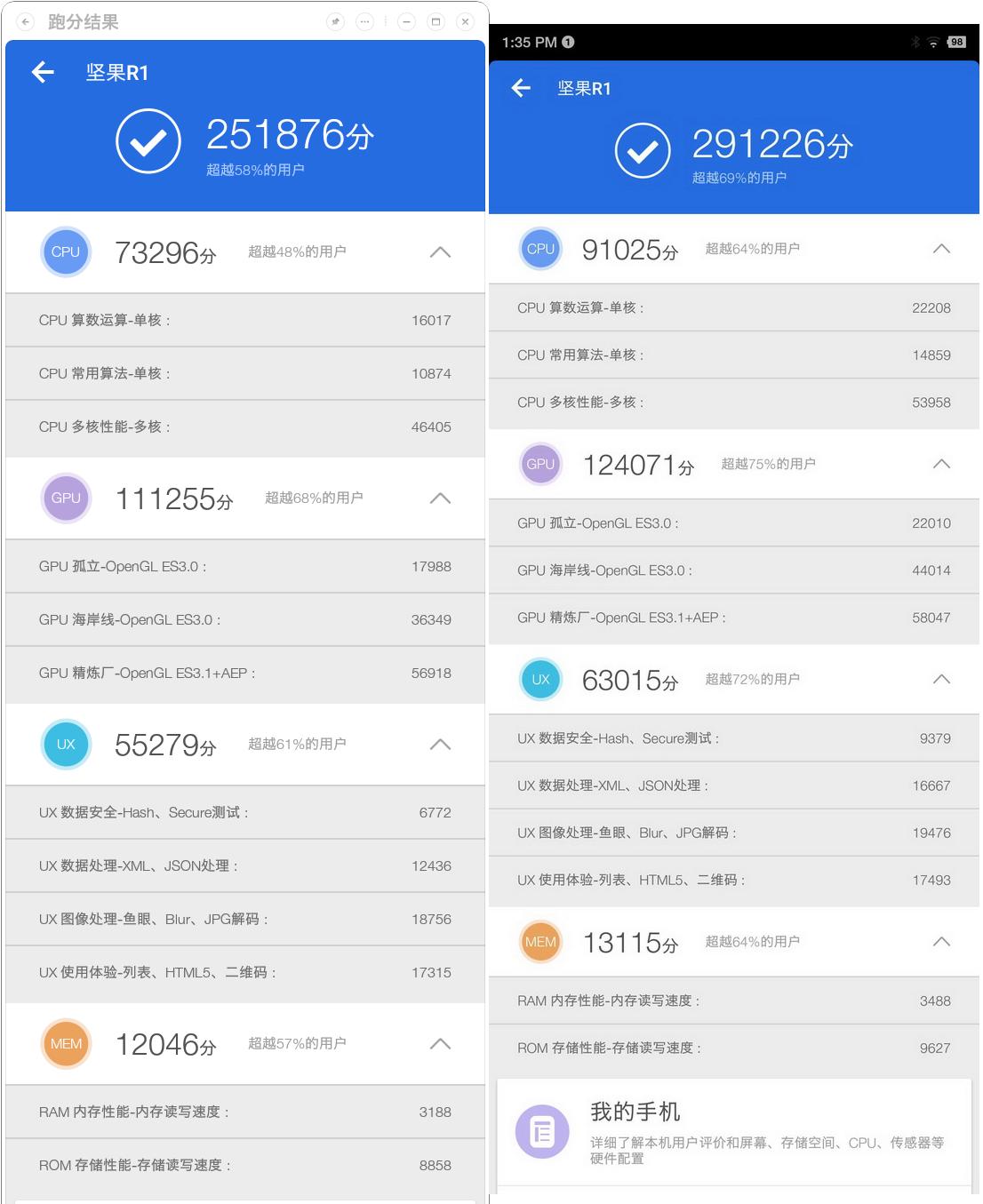This screenshot has height=1204, width=983.
Task: Tap the checkmark circle next to 291226分
Action: 643,150
